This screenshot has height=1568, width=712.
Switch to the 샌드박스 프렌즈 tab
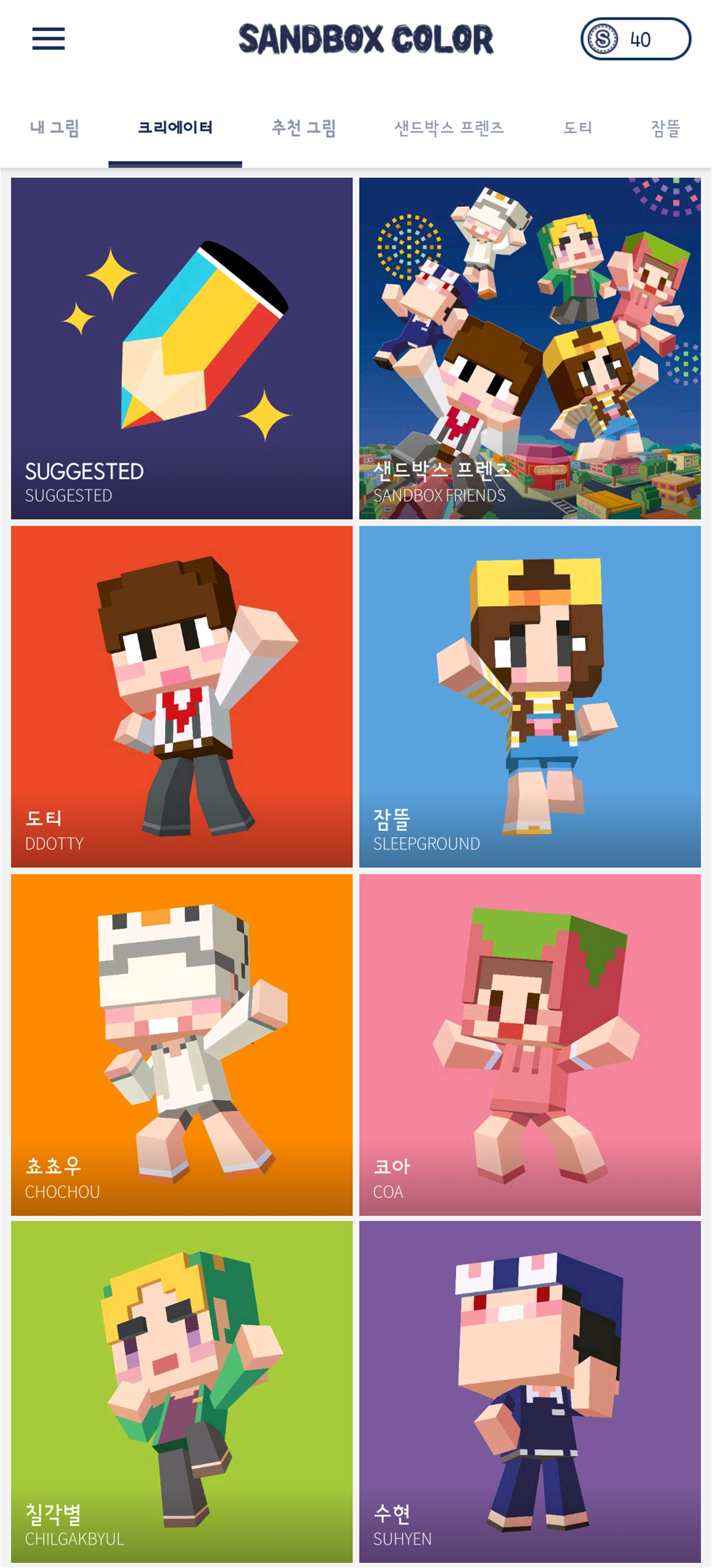click(x=449, y=128)
